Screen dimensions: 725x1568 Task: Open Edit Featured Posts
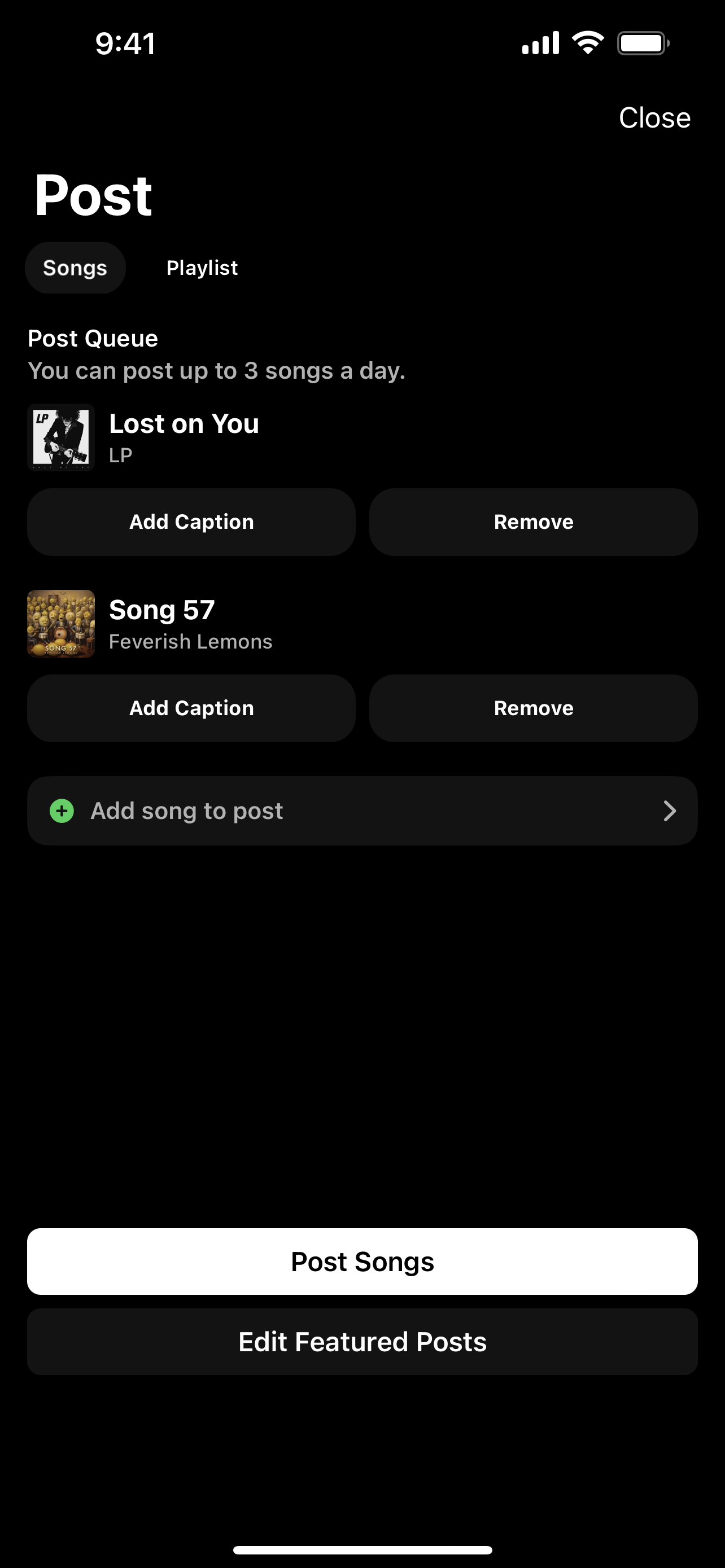[x=362, y=1342]
